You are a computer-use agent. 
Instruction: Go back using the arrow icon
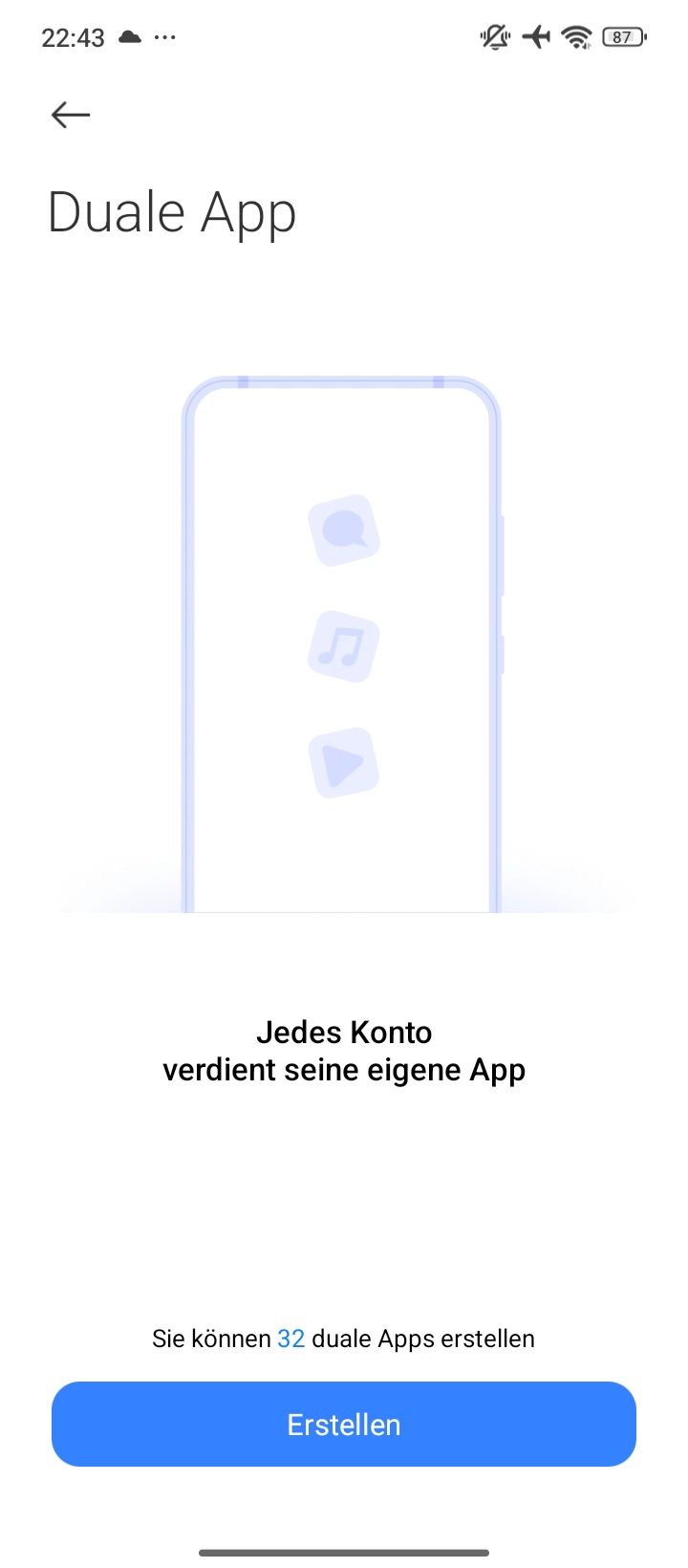pyautogui.click(x=71, y=115)
